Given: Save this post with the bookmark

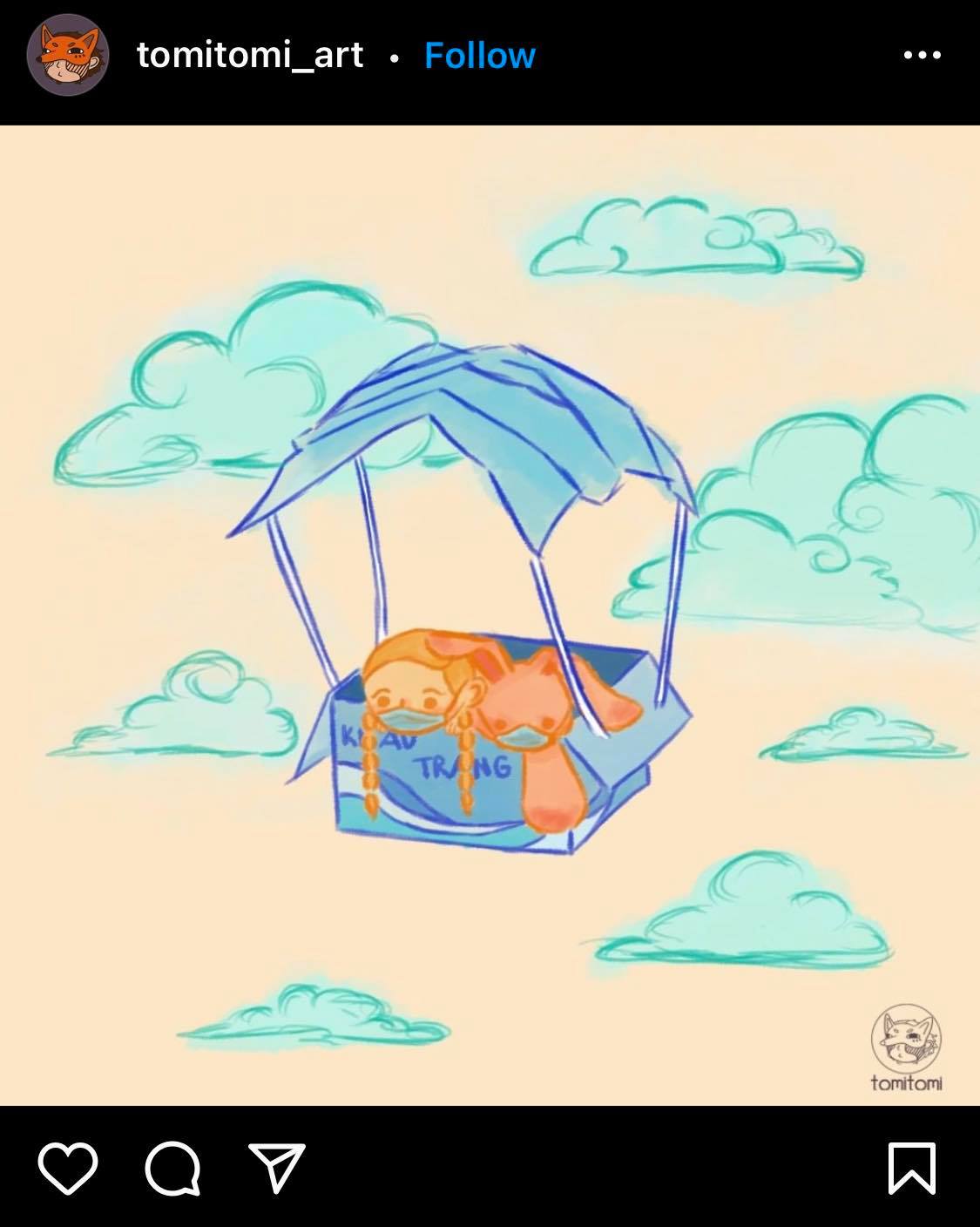Looking at the screenshot, I should point(911,1168).
